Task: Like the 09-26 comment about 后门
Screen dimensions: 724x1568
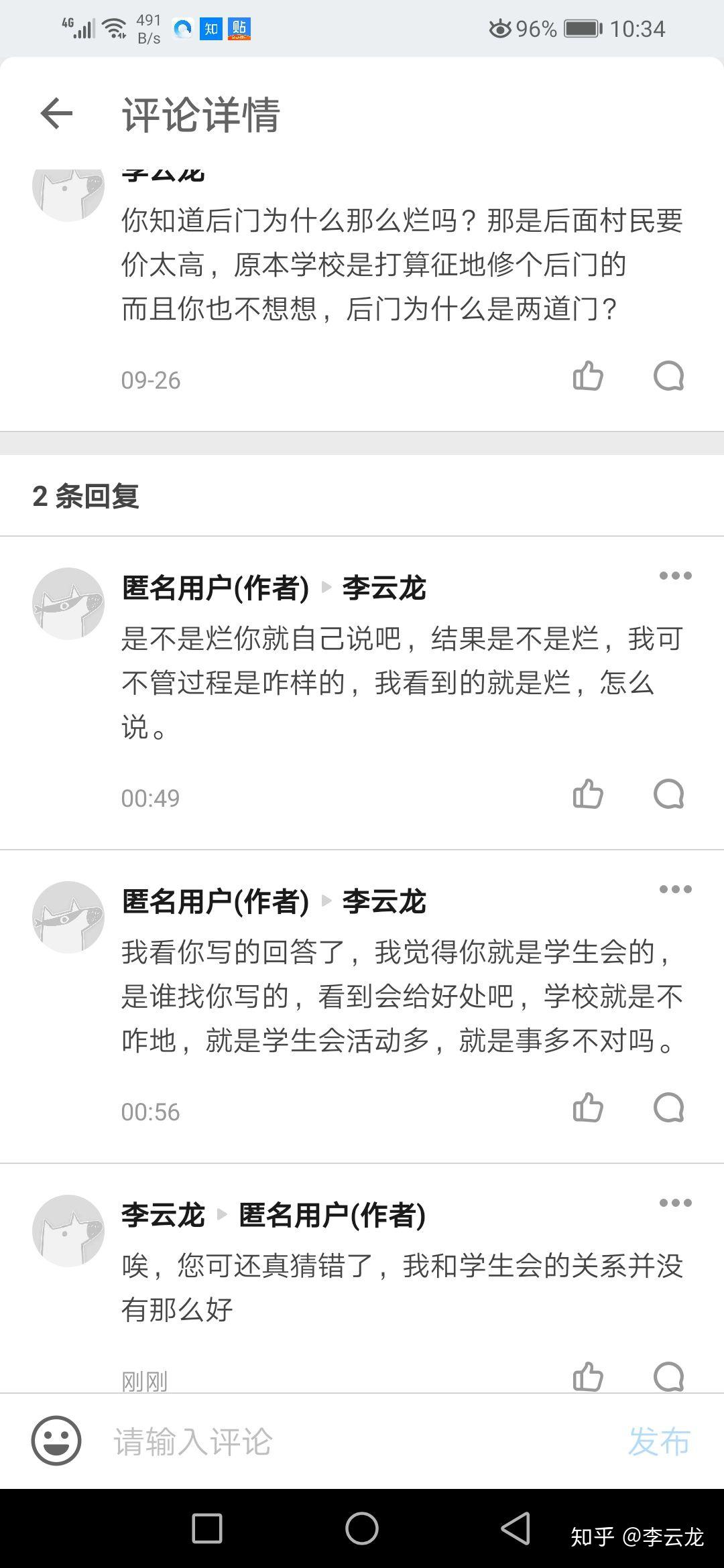Action: pos(588,376)
